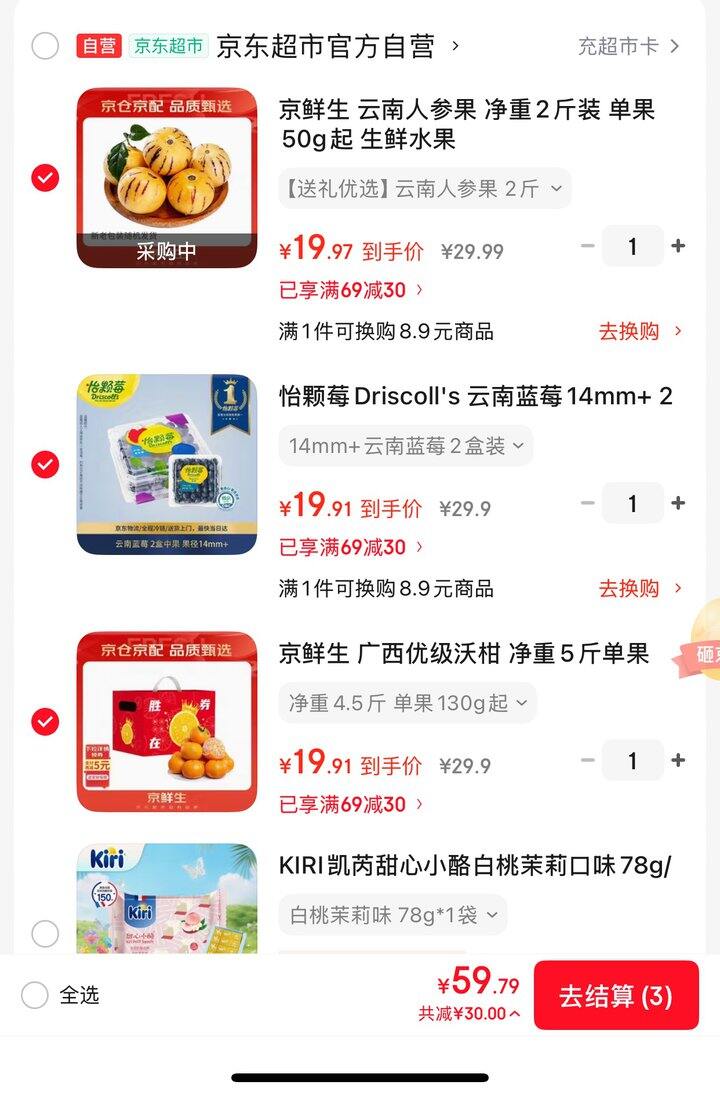The width and height of the screenshot is (720, 1096).
Task: Select all items from 京东超市官方自营 store
Action: [45, 46]
